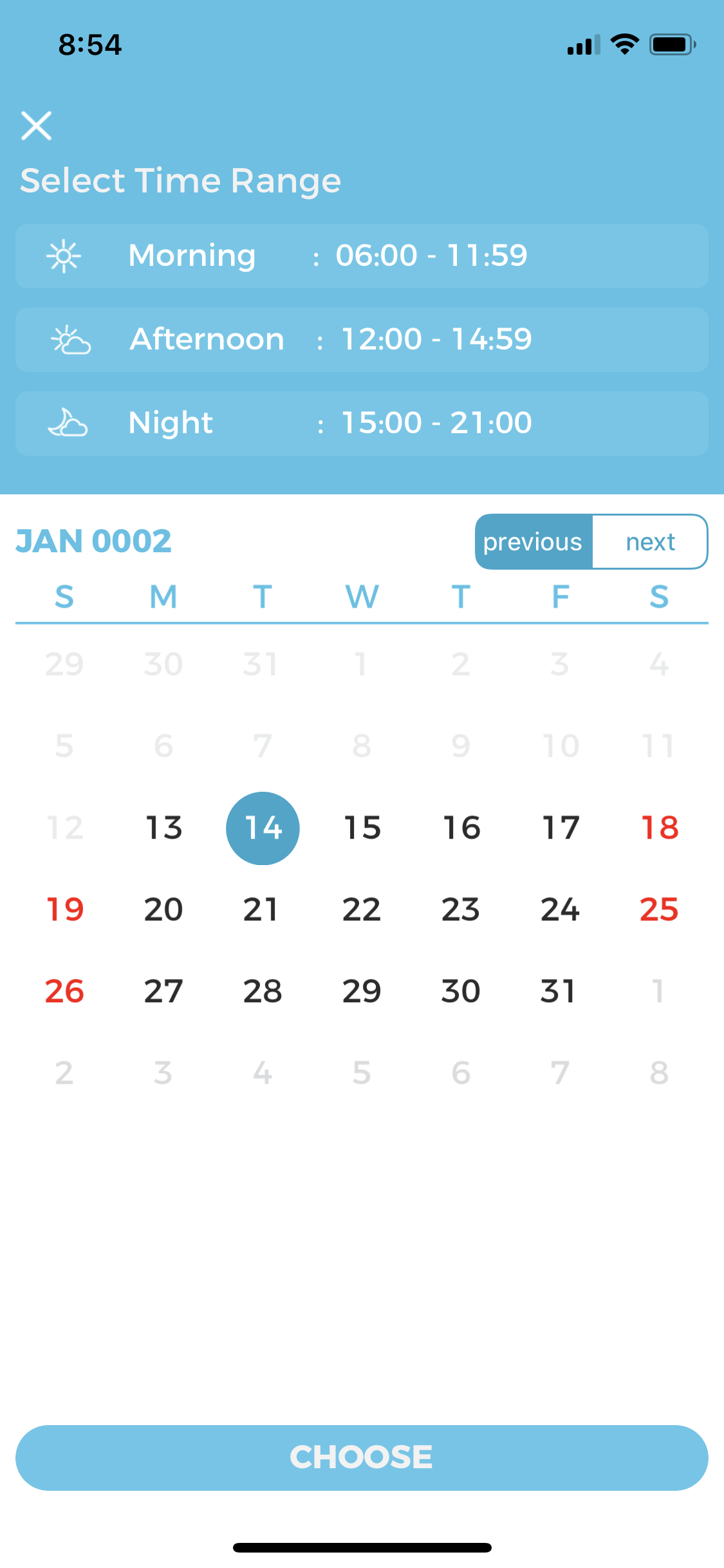Choose the Afternoon 12:00 - 14:59 slot
Screen dimensions: 724x1568
(362, 340)
